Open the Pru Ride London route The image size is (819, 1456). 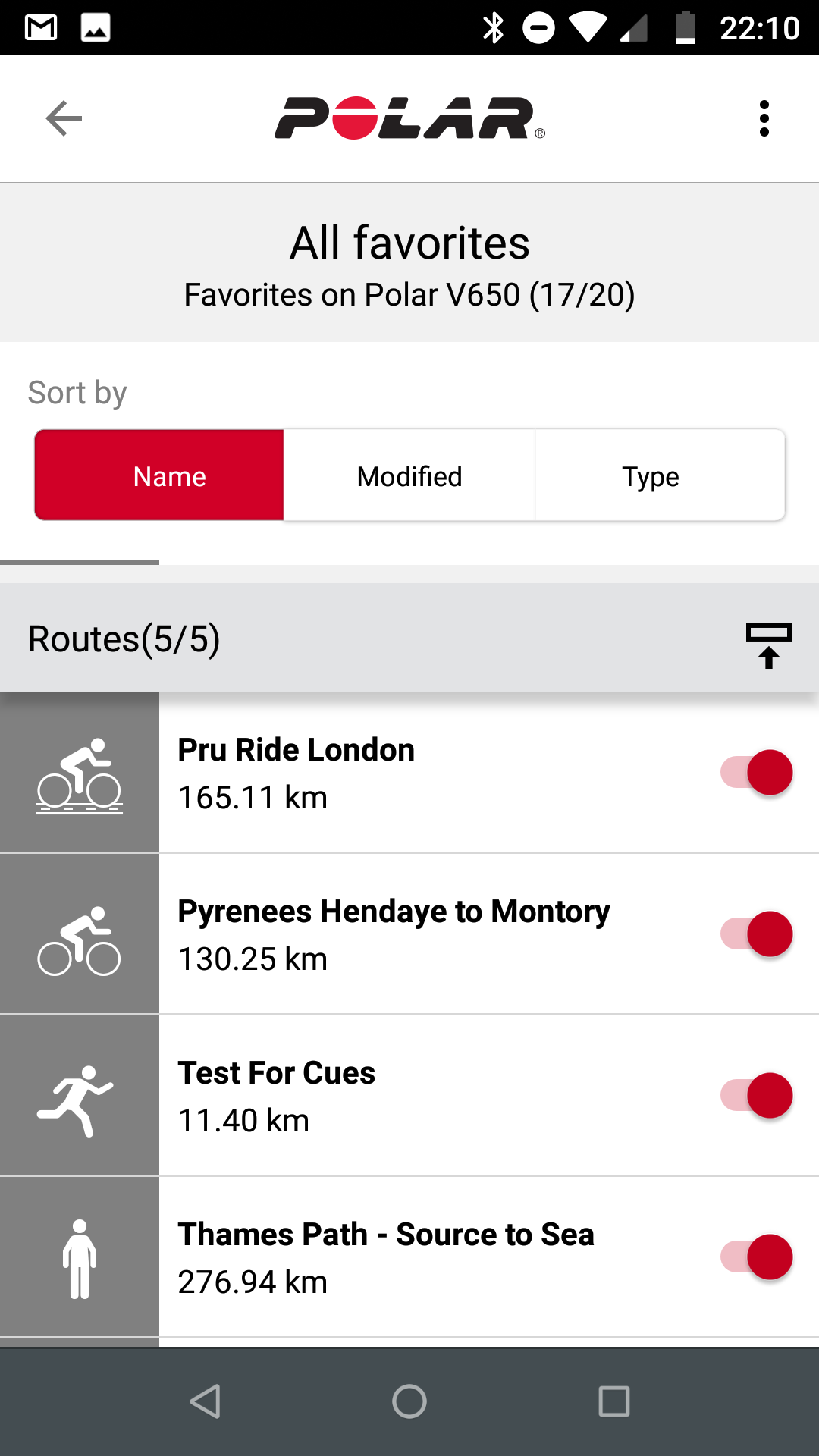pos(394,773)
